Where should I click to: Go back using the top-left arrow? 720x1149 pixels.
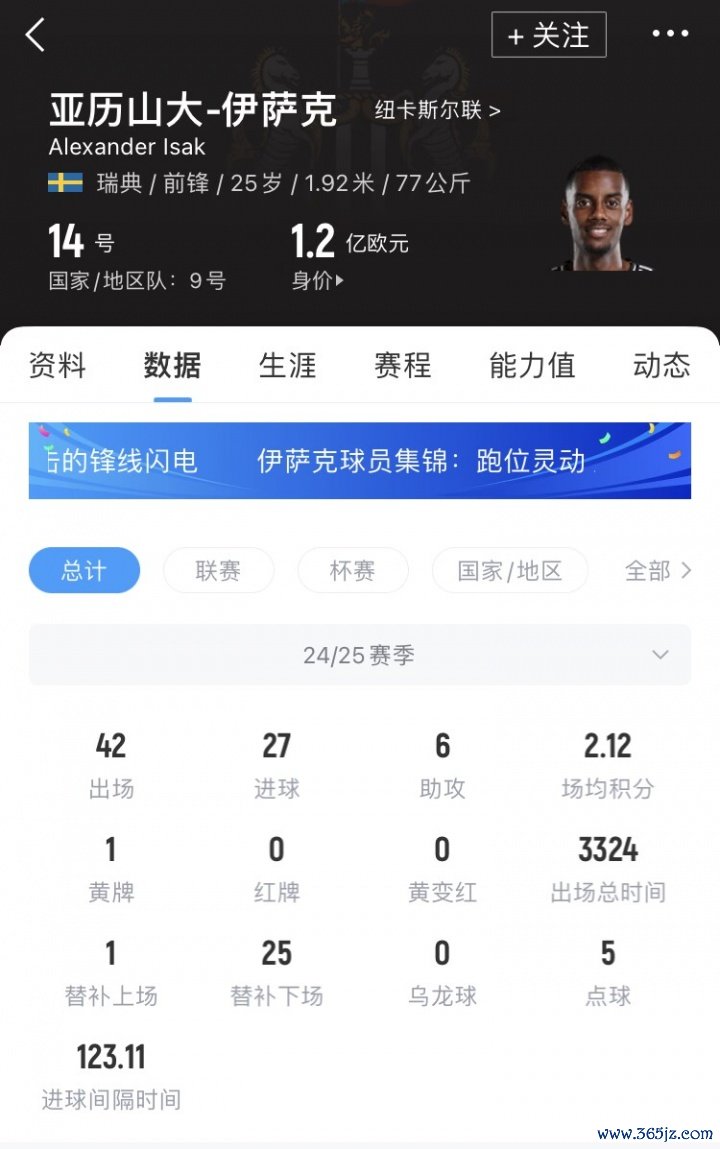point(36,35)
